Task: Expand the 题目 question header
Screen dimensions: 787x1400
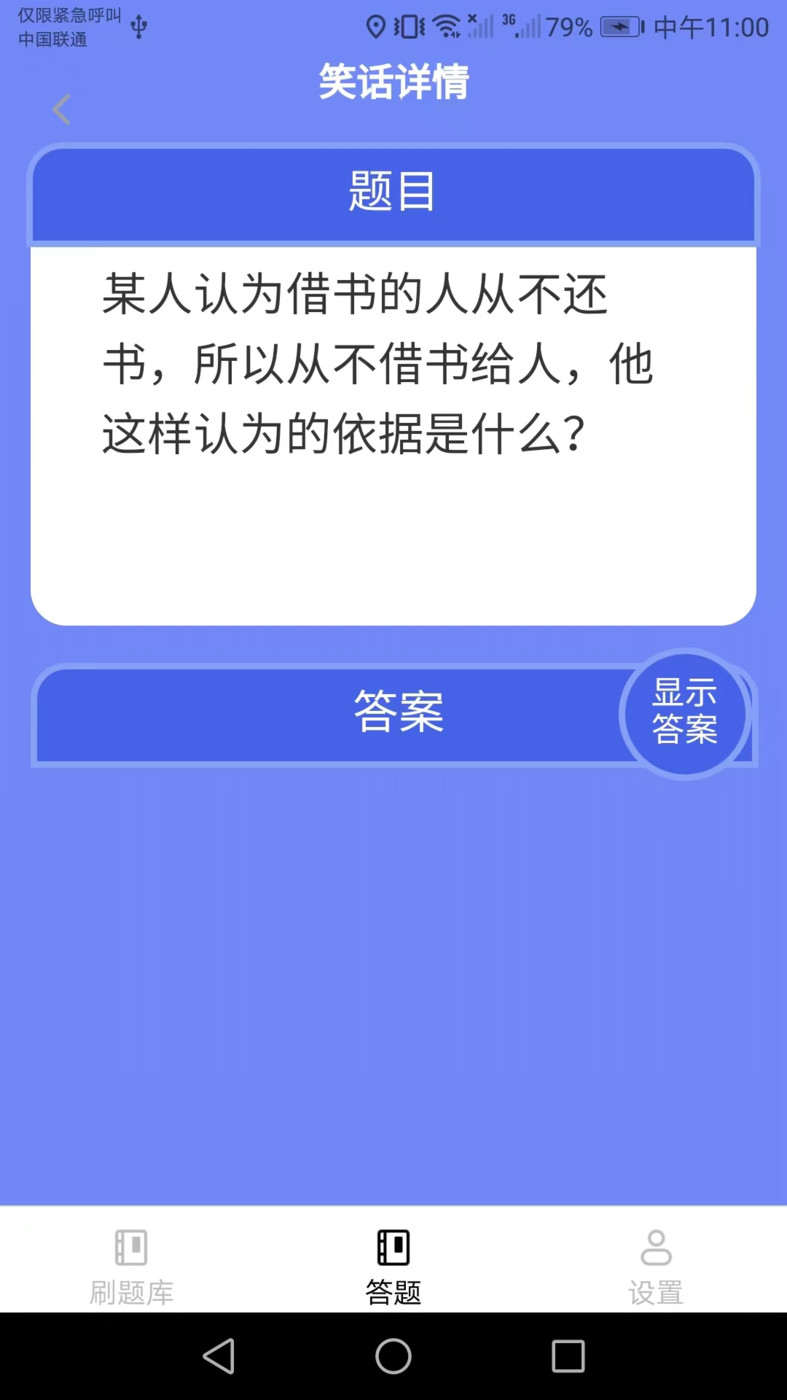Action: (393, 193)
